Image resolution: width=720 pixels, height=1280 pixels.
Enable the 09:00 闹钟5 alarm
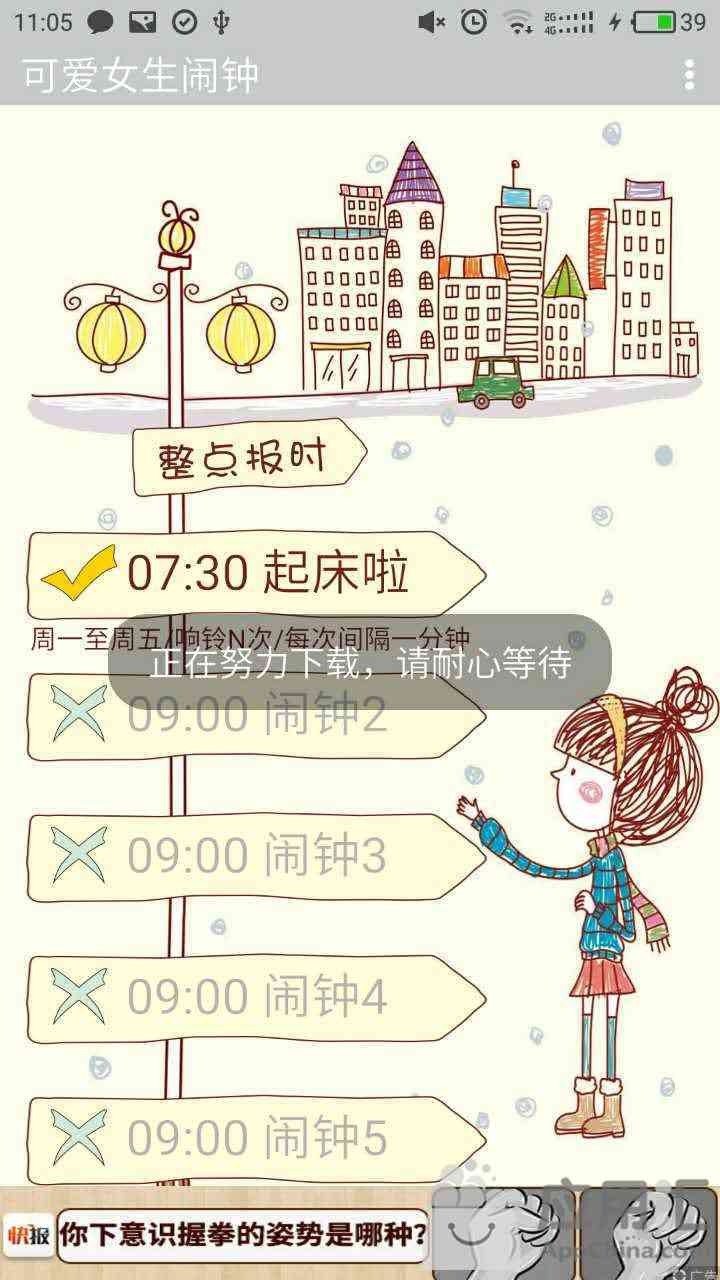point(79,1138)
